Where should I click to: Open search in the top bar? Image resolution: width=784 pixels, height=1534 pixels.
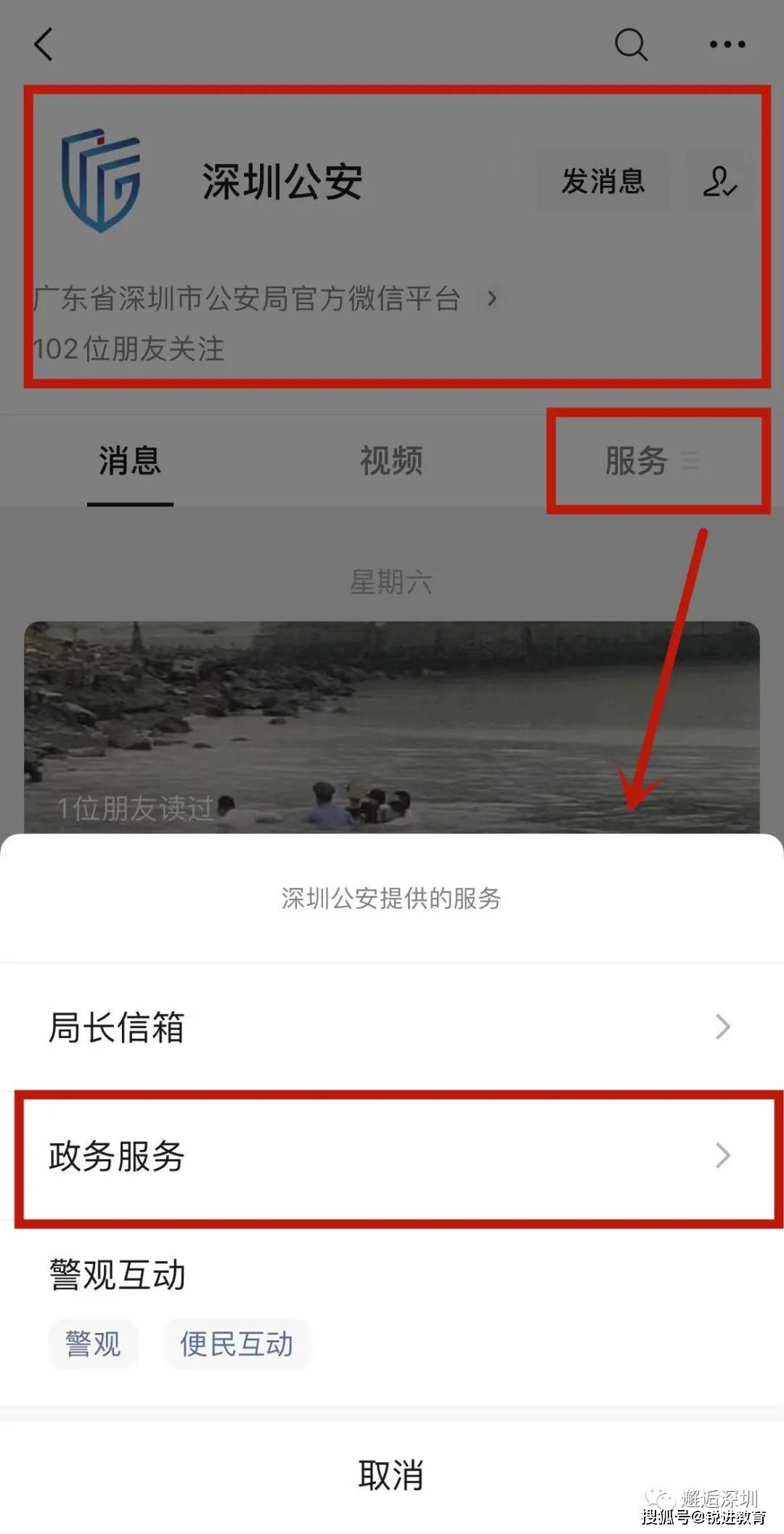click(630, 44)
